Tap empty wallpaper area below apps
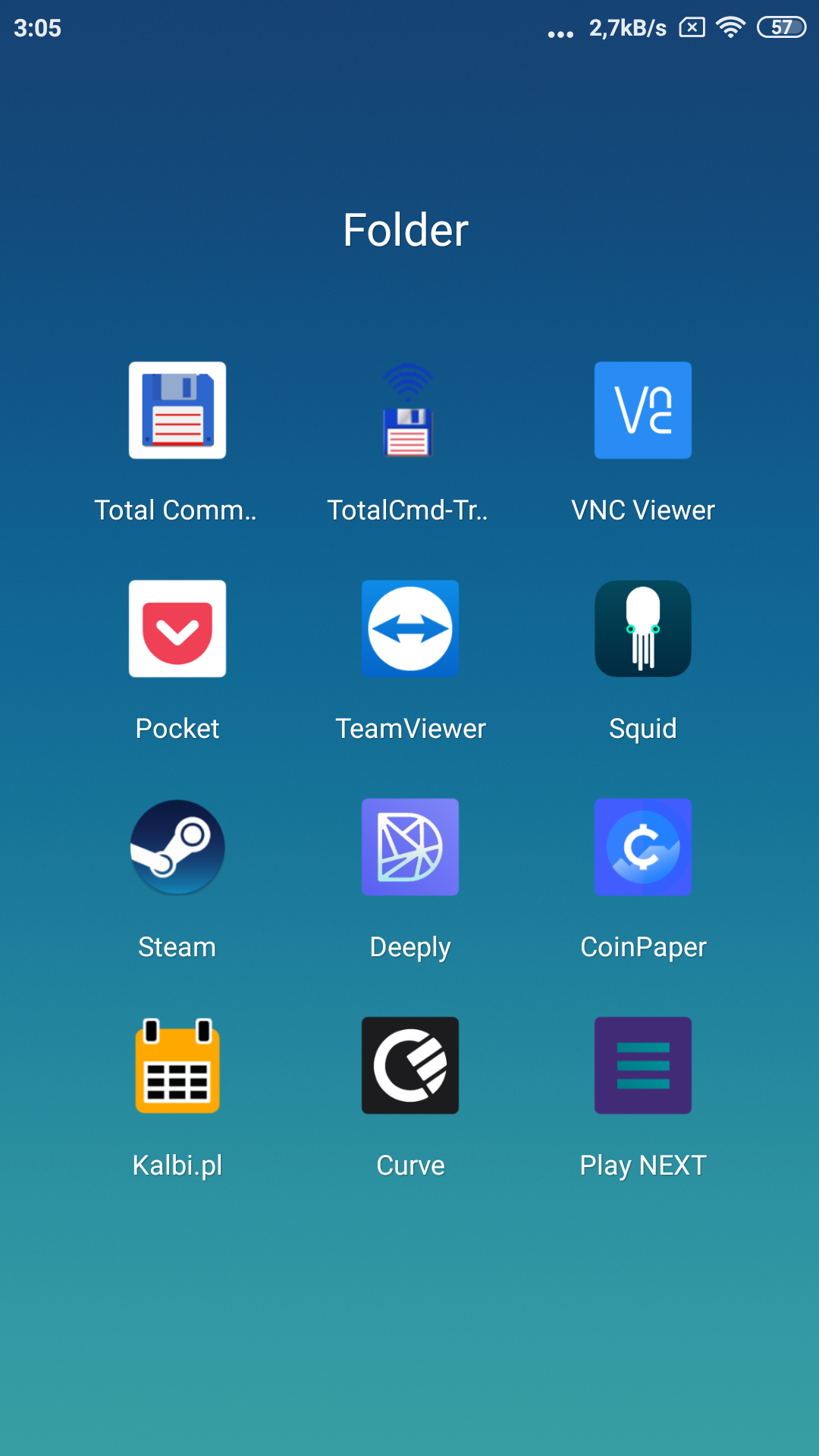Viewport: 819px width, 1456px height. click(409, 1327)
